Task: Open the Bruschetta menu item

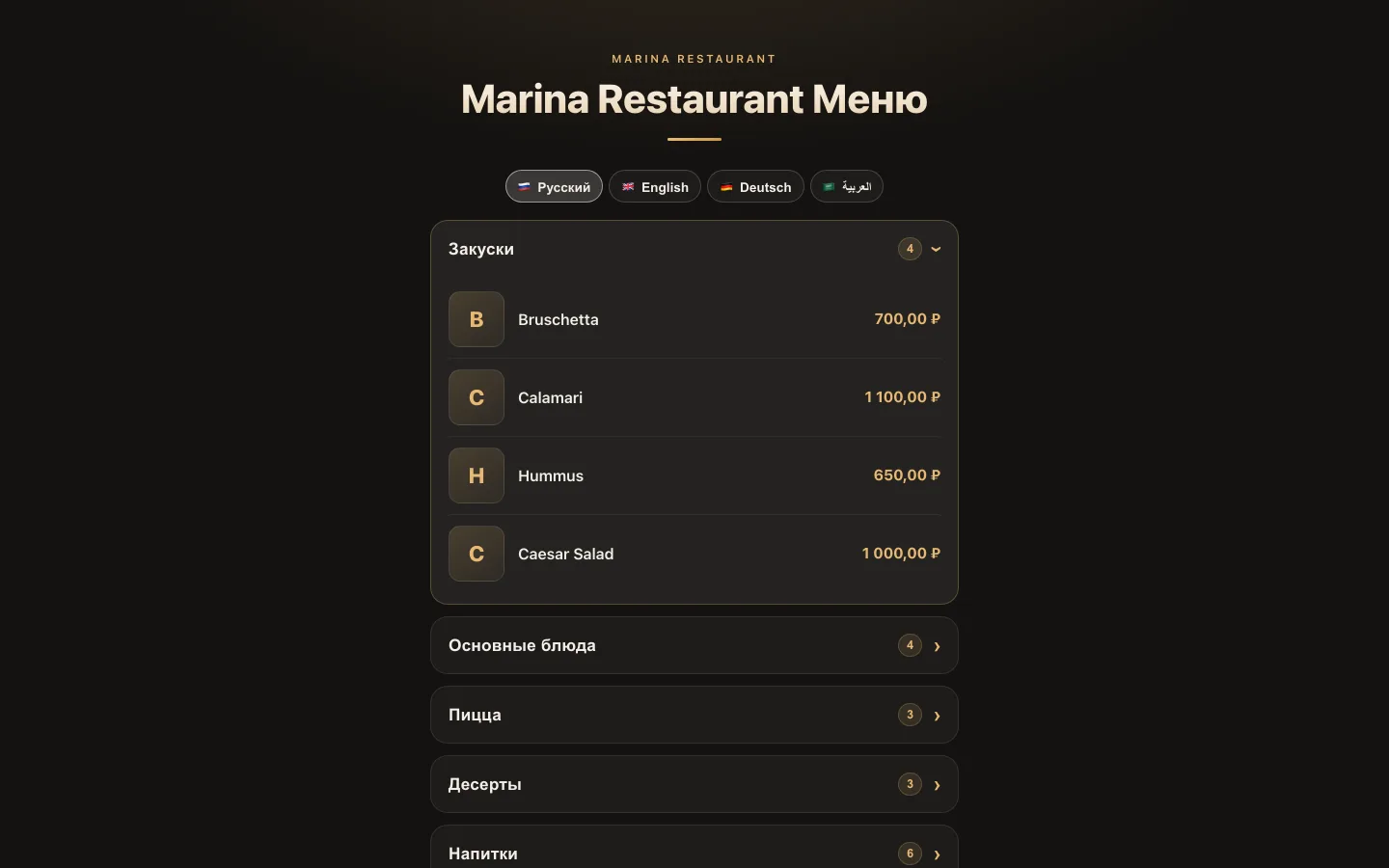Action: [694, 319]
